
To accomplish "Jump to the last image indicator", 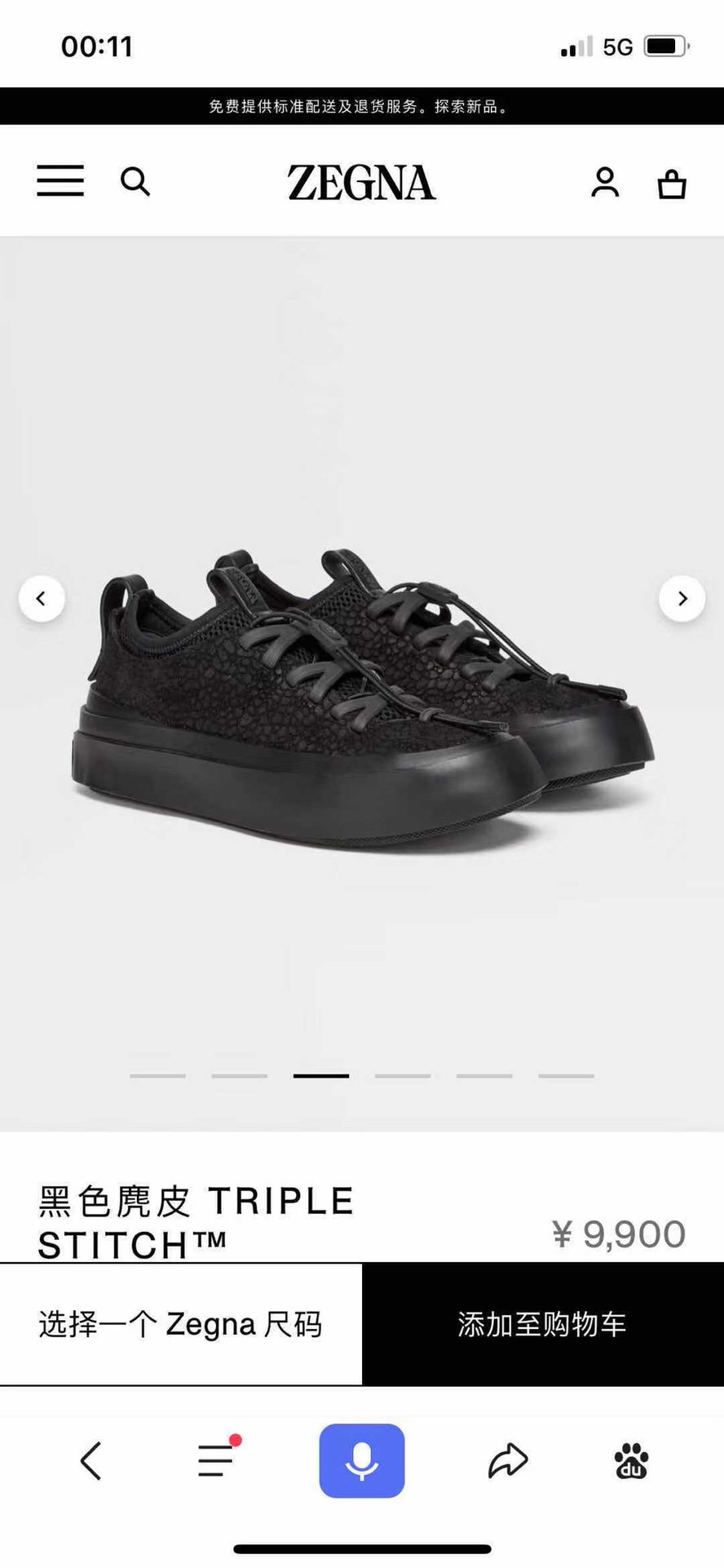I will point(566,1076).
